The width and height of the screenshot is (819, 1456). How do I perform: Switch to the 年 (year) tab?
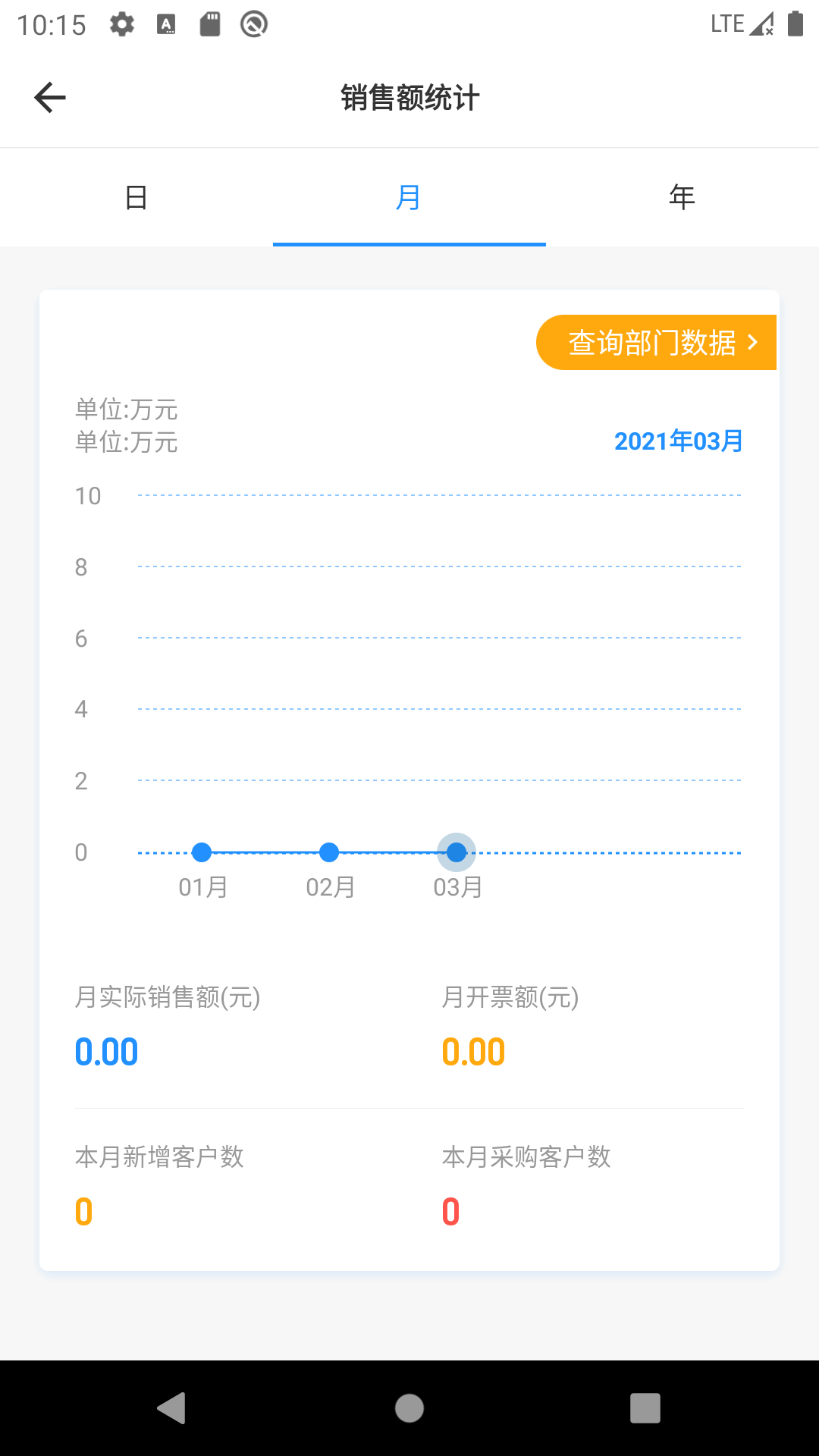[x=682, y=198]
